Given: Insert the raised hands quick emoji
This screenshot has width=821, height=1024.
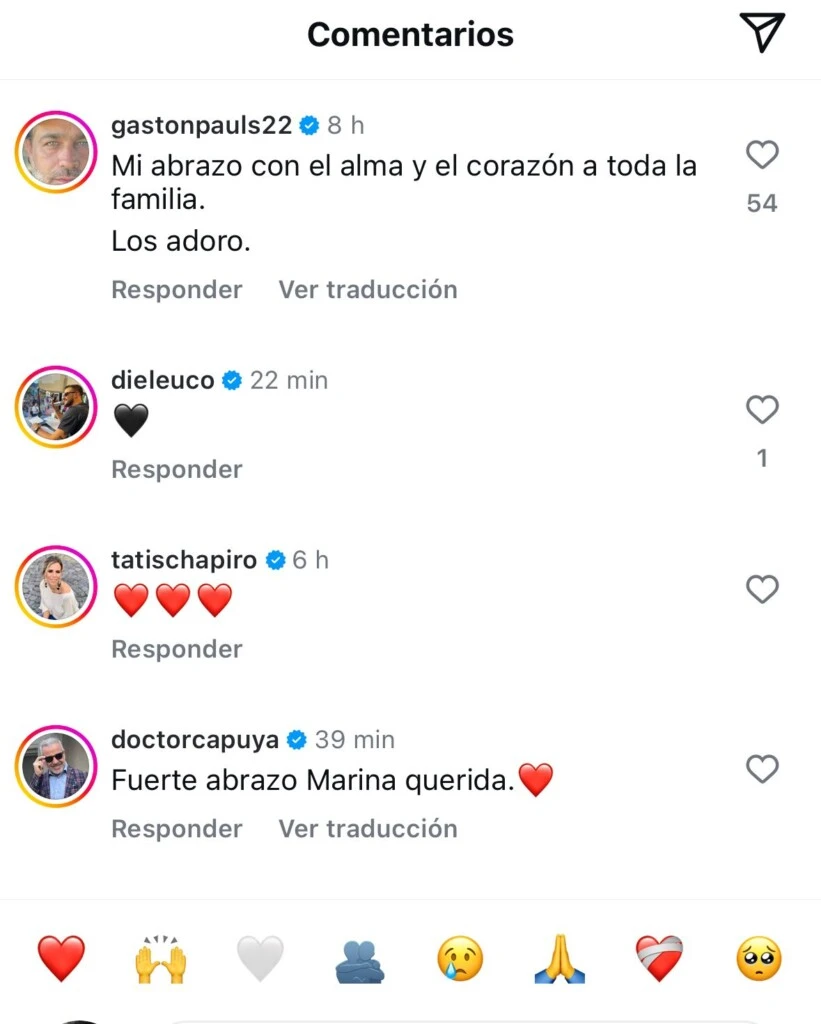Looking at the screenshot, I should 160,959.
